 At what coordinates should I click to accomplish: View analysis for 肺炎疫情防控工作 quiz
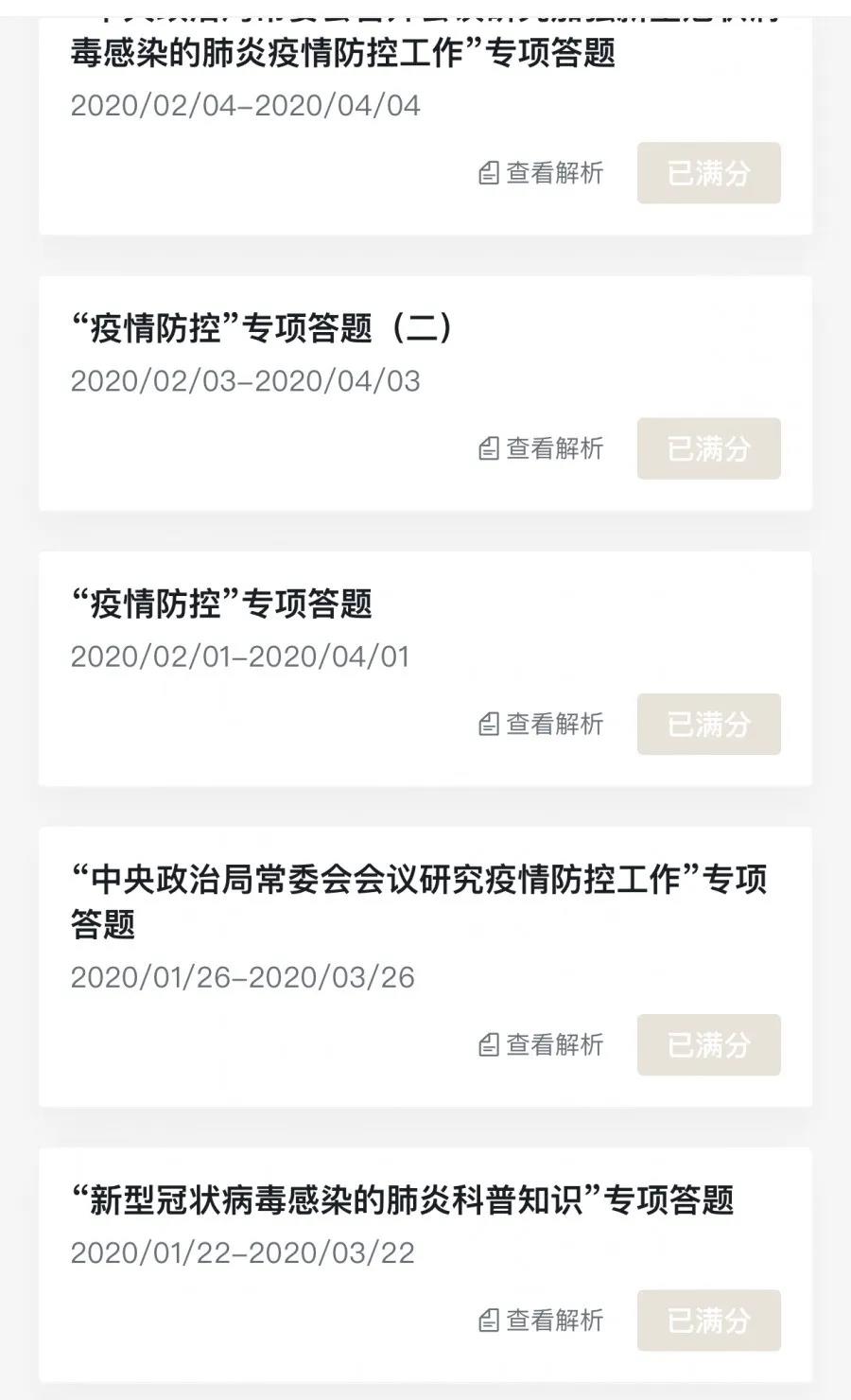pyautogui.click(x=542, y=173)
